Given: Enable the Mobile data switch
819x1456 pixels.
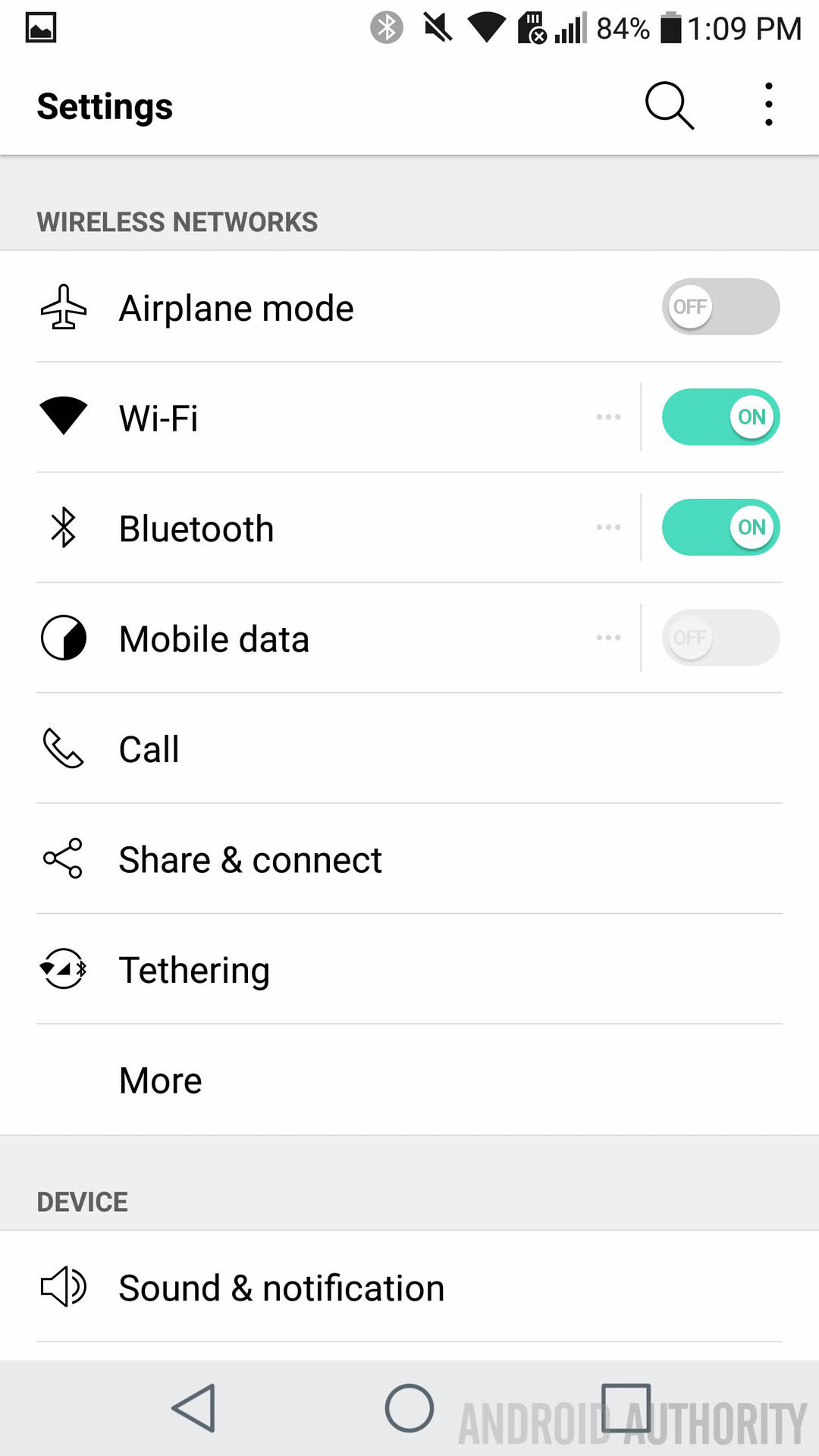Looking at the screenshot, I should coord(720,638).
